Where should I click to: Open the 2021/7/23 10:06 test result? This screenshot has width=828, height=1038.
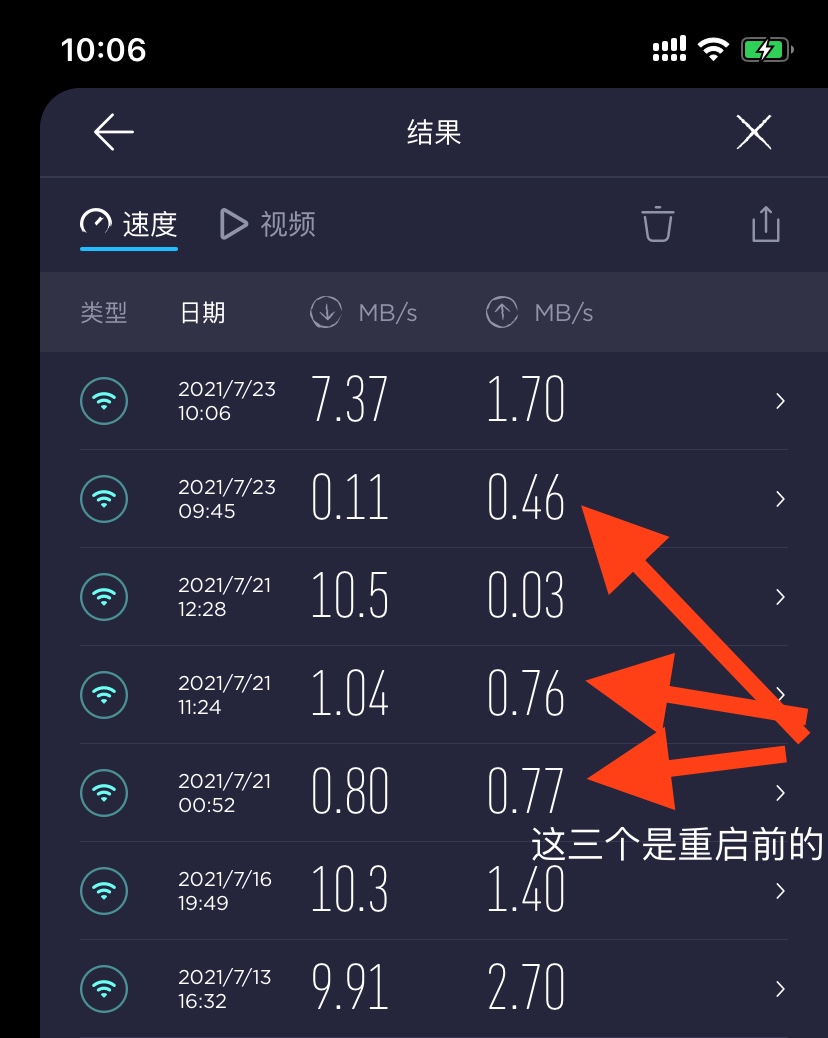(x=430, y=401)
